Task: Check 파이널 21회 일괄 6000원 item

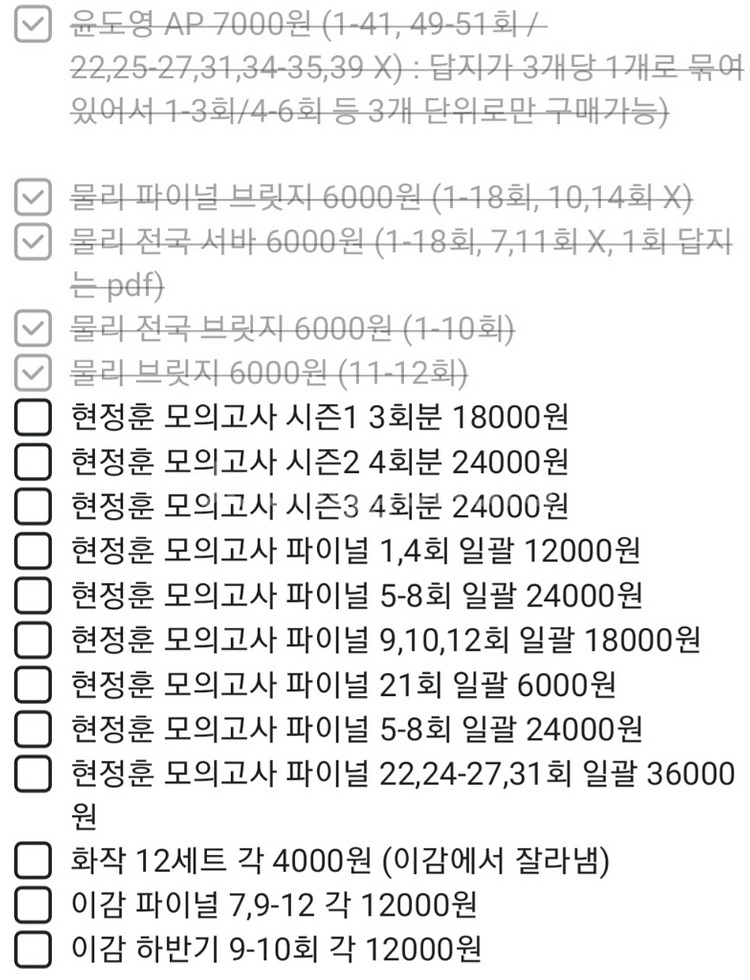Action: [33, 684]
